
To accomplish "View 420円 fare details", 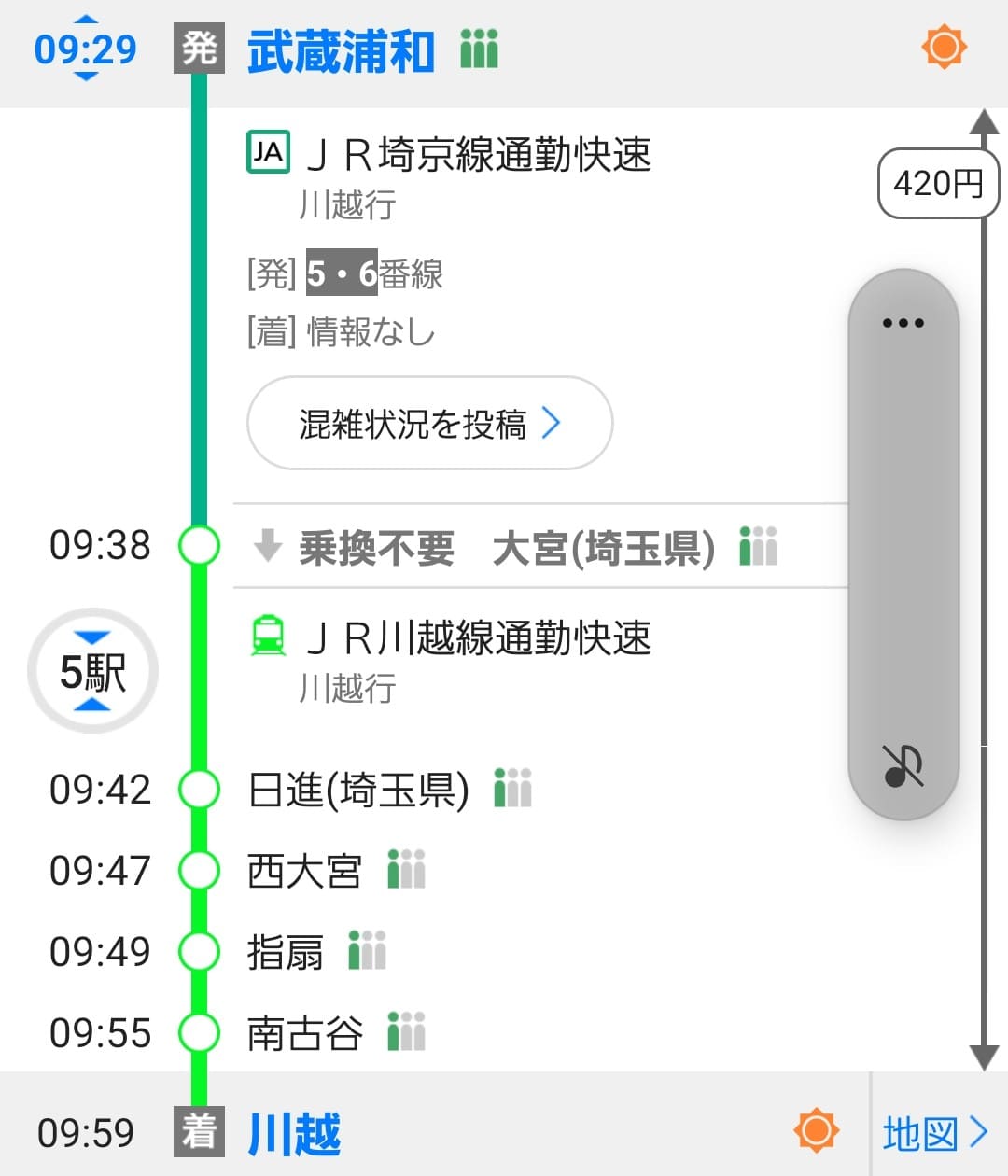I will (x=937, y=183).
